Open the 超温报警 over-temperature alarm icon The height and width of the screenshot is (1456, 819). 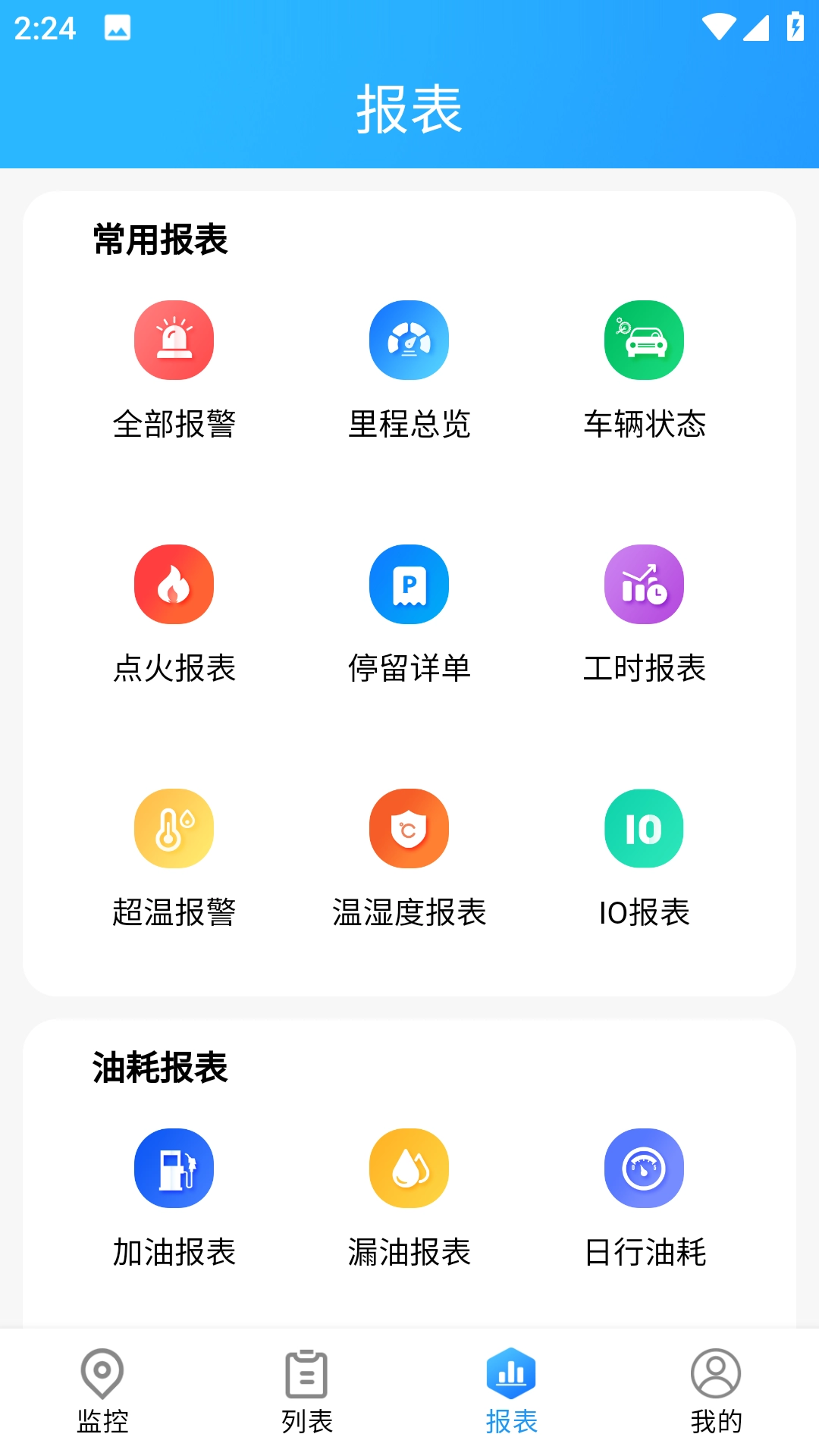tap(174, 828)
